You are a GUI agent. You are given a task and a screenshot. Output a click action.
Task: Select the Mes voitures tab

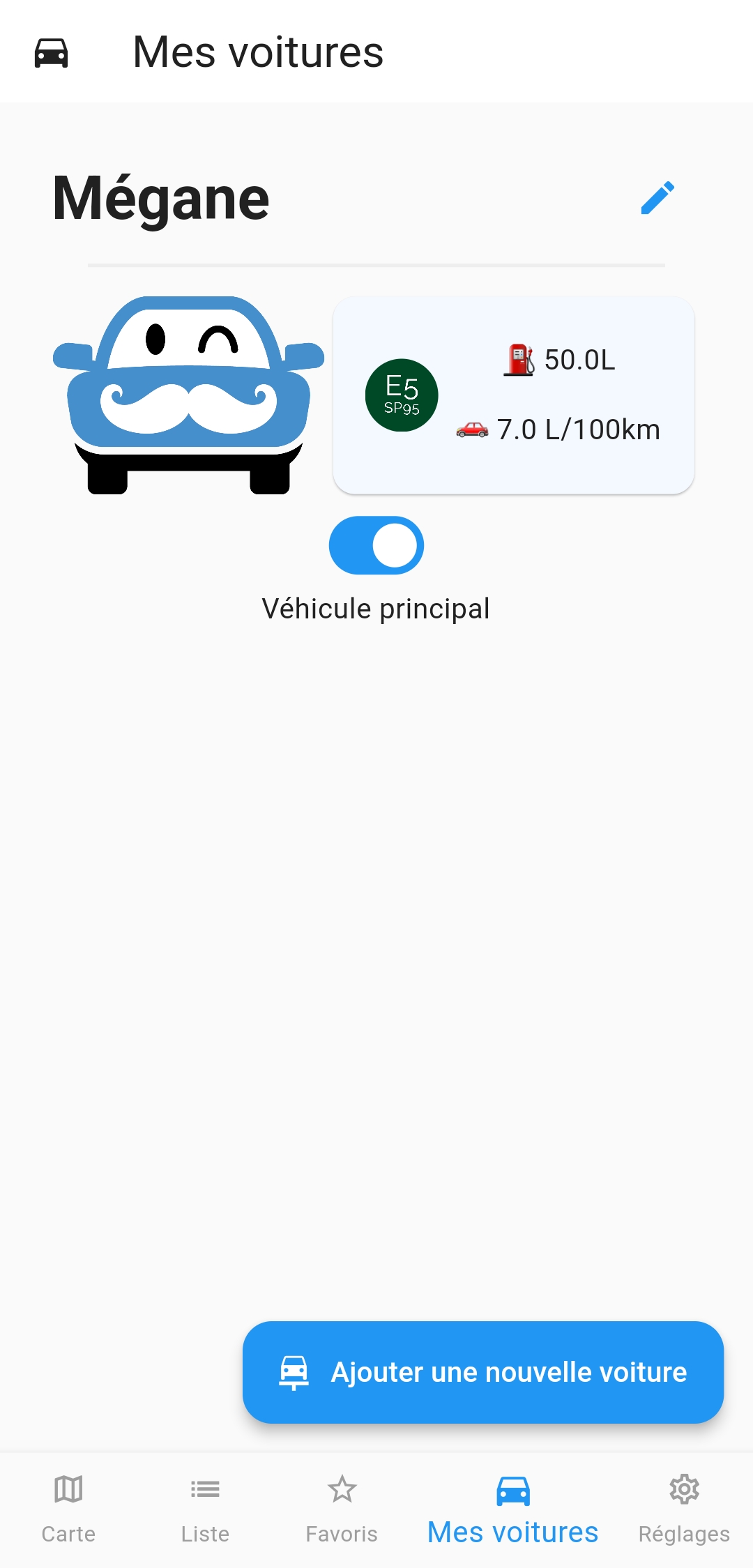[512, 1509]
